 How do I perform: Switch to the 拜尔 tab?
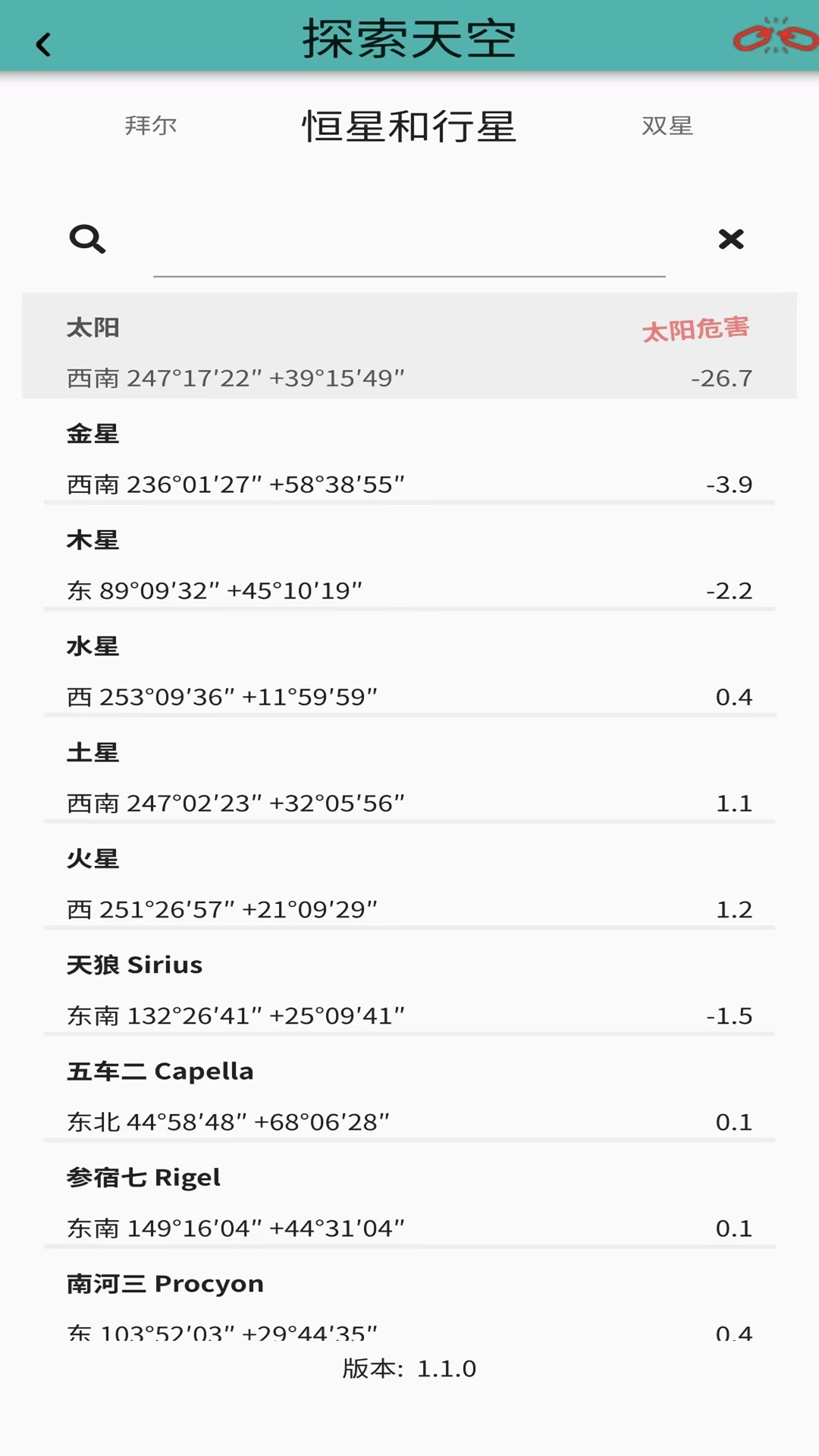pyautogui.click(x=151, y=126)
